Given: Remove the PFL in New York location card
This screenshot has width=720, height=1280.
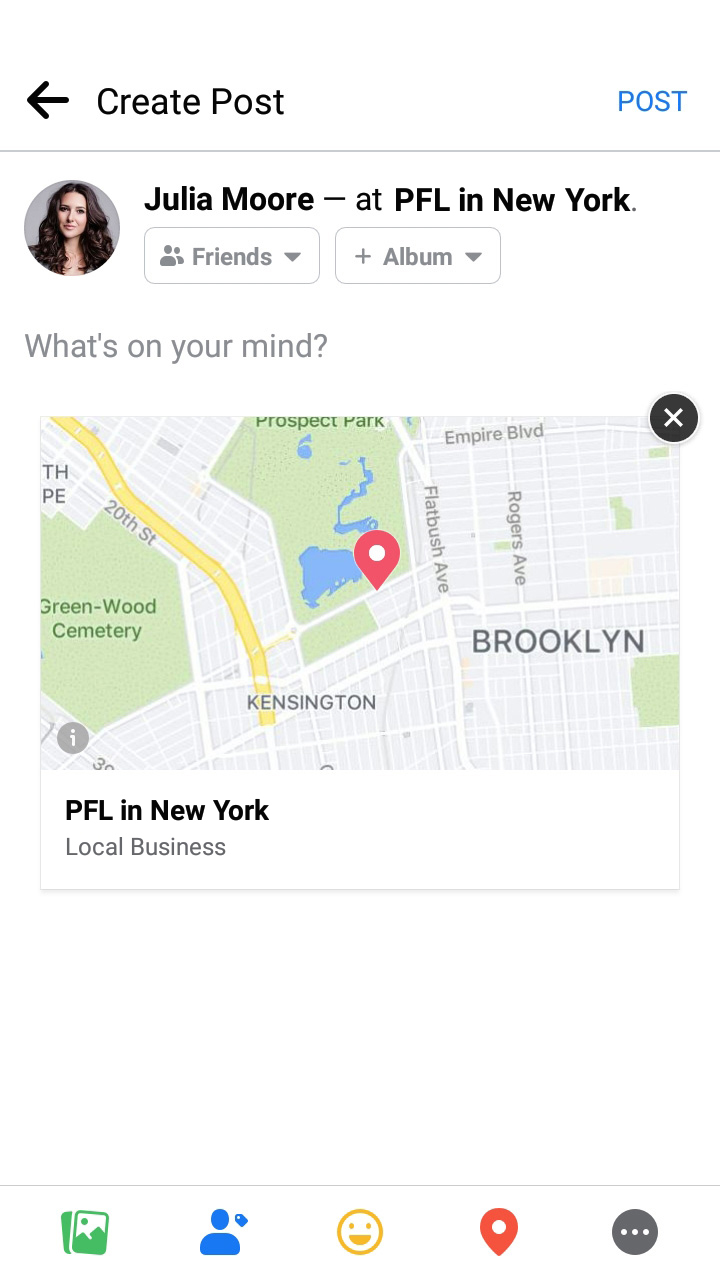Looking at the screenshot, I should coord(673,418).
